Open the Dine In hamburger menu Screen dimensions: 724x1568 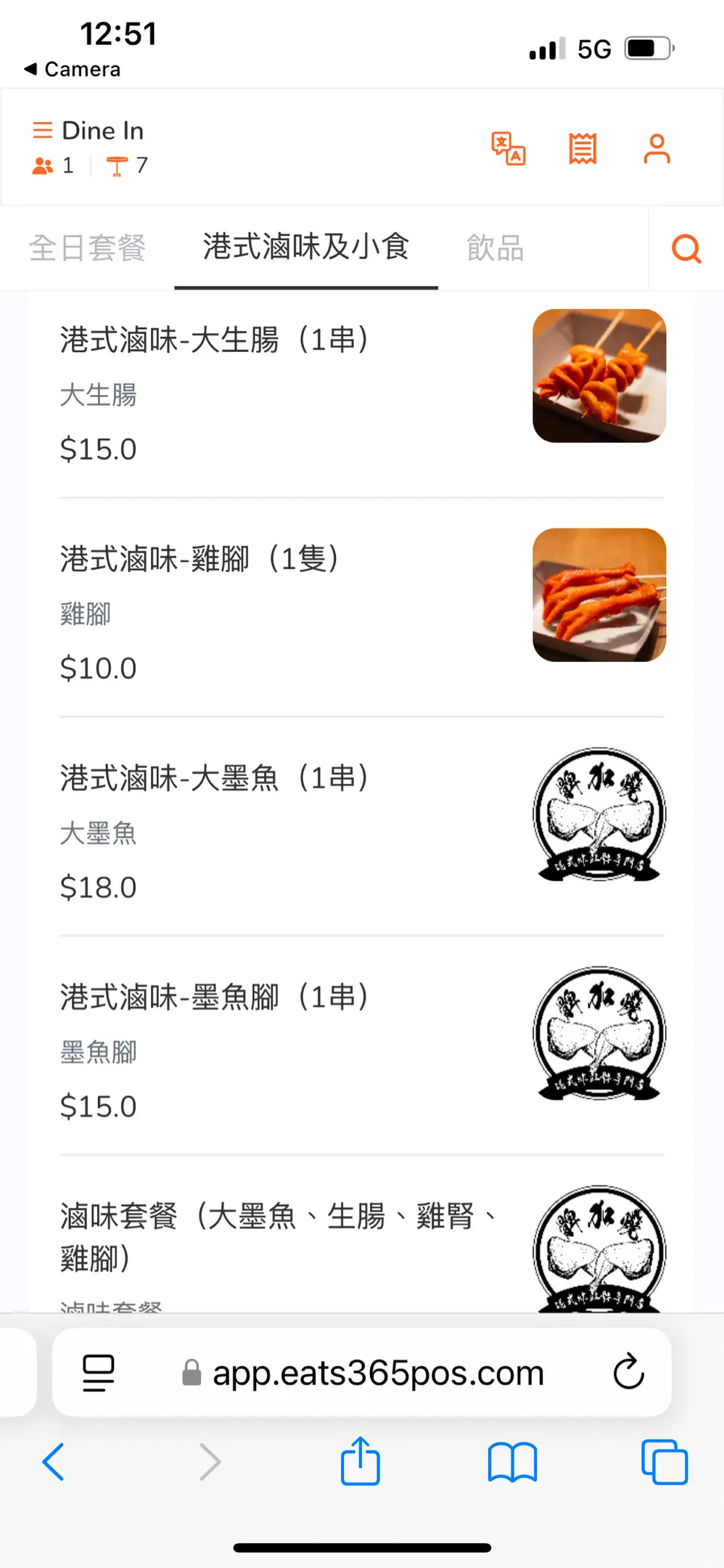pyautogui.click(x=43, y=131)
